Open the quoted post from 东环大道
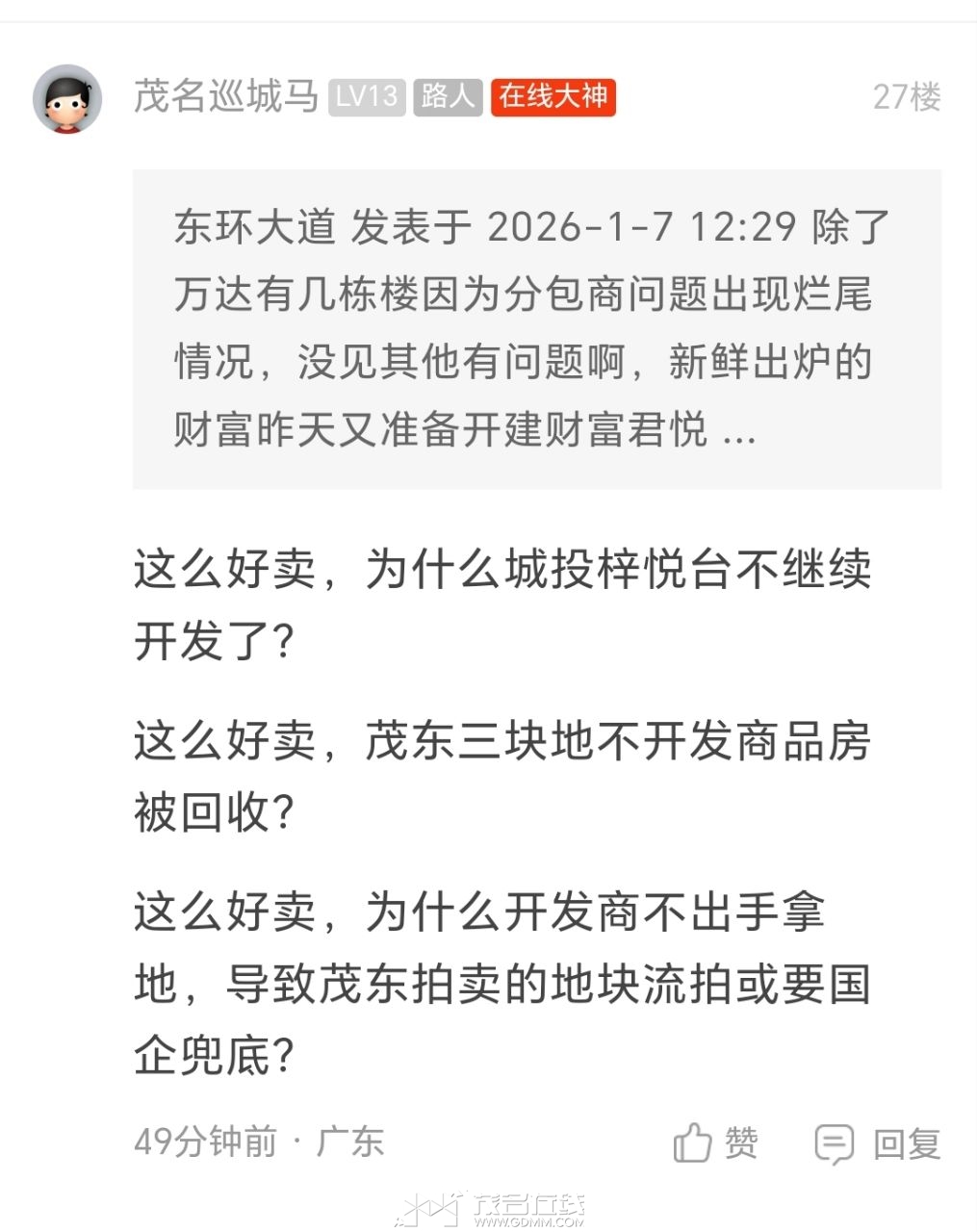Viewport: 977px width, 1232px height. pos(536,328)
